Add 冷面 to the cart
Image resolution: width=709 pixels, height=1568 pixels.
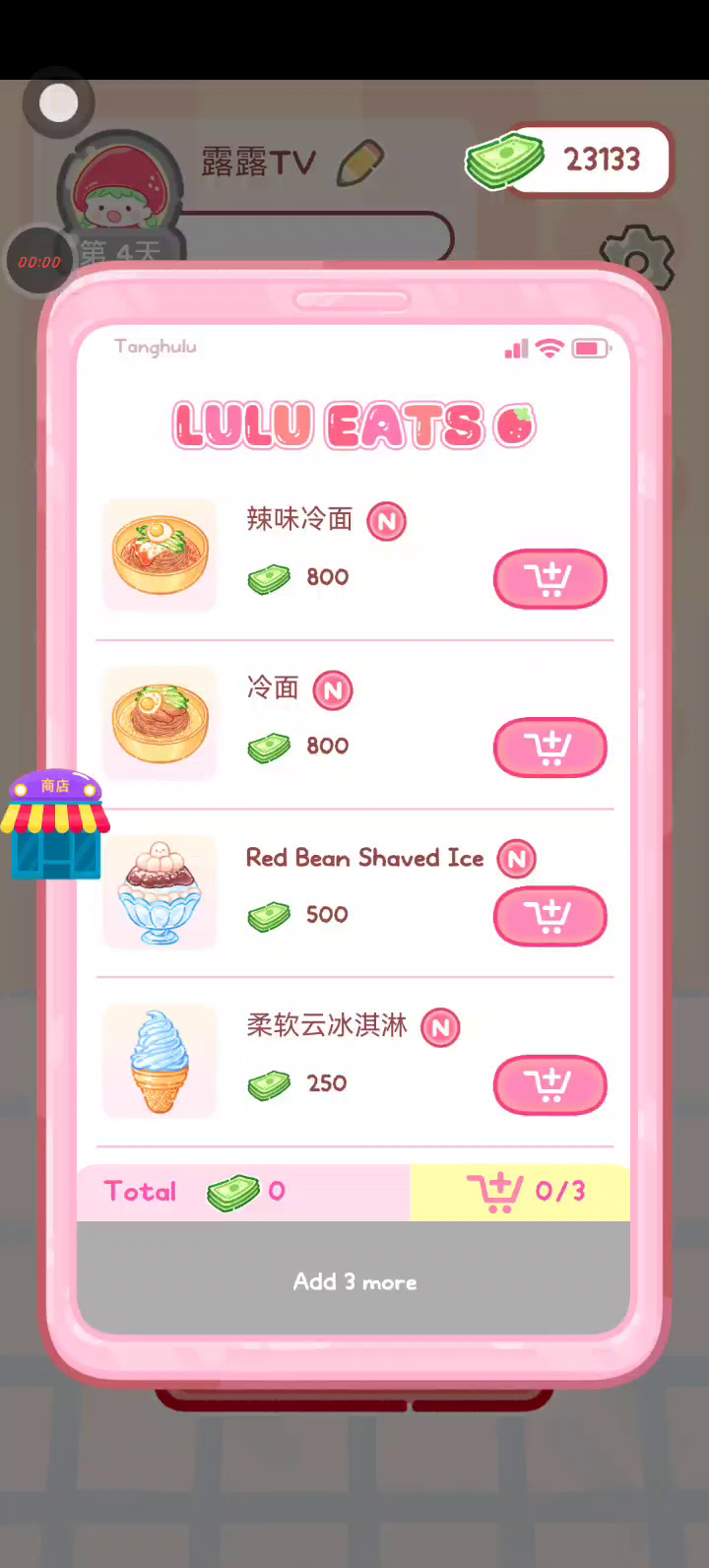549,748
